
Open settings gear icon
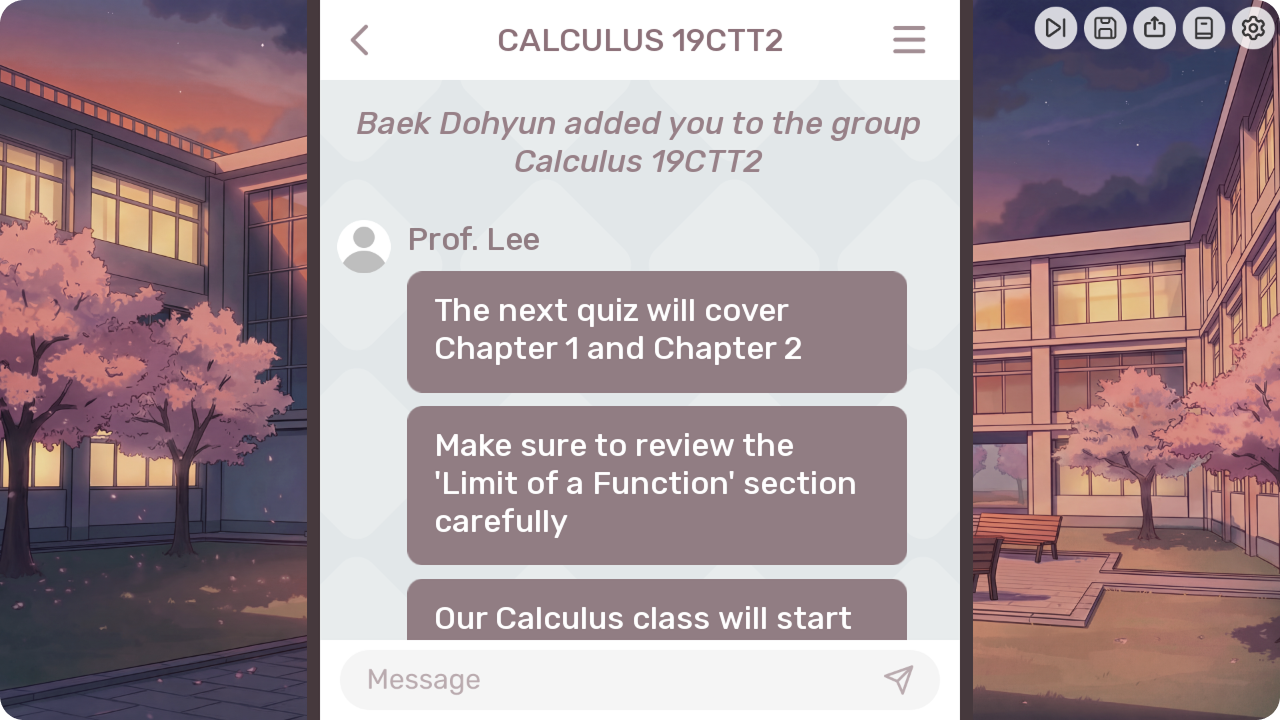1253,28
